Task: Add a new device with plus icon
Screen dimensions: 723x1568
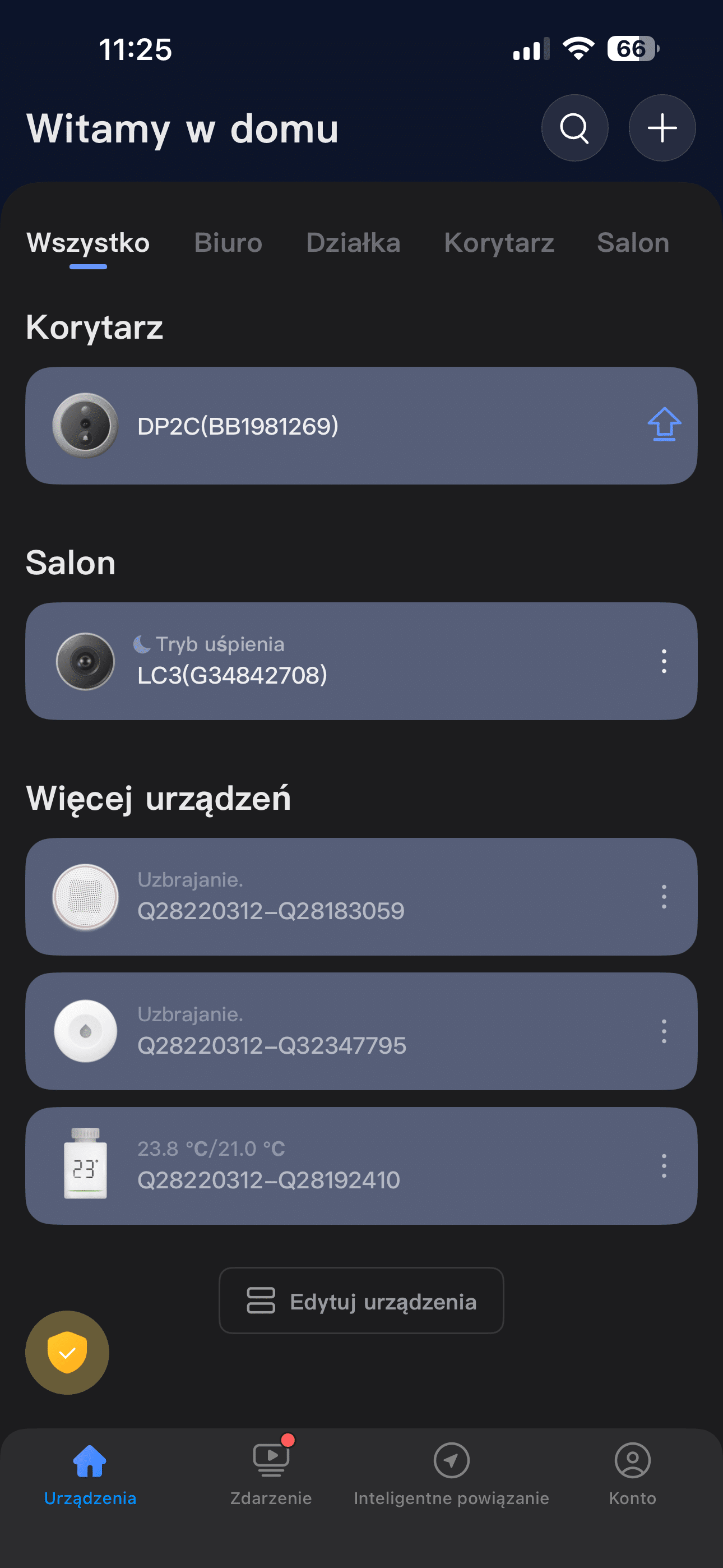Action: coord(661,128)
